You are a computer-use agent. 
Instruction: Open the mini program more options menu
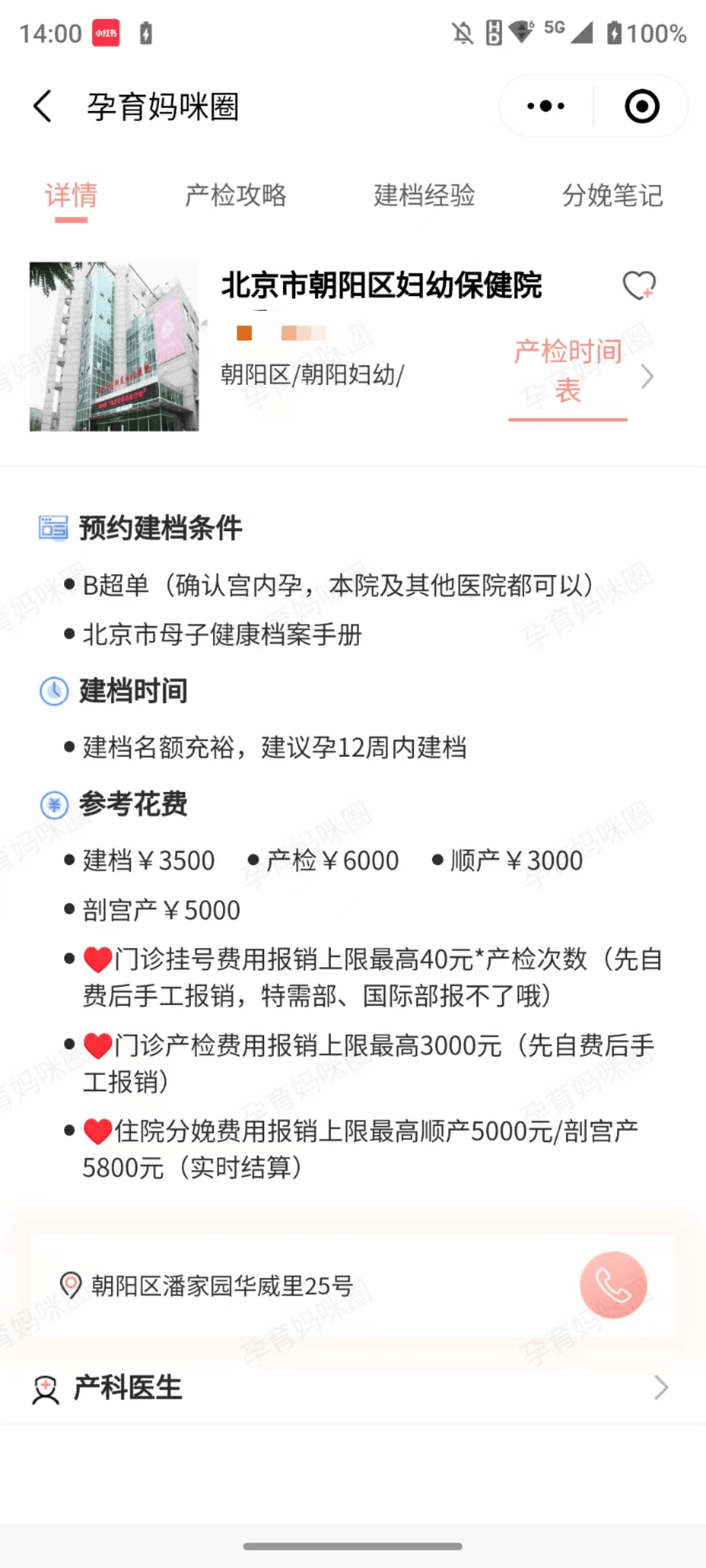(546, 106)
